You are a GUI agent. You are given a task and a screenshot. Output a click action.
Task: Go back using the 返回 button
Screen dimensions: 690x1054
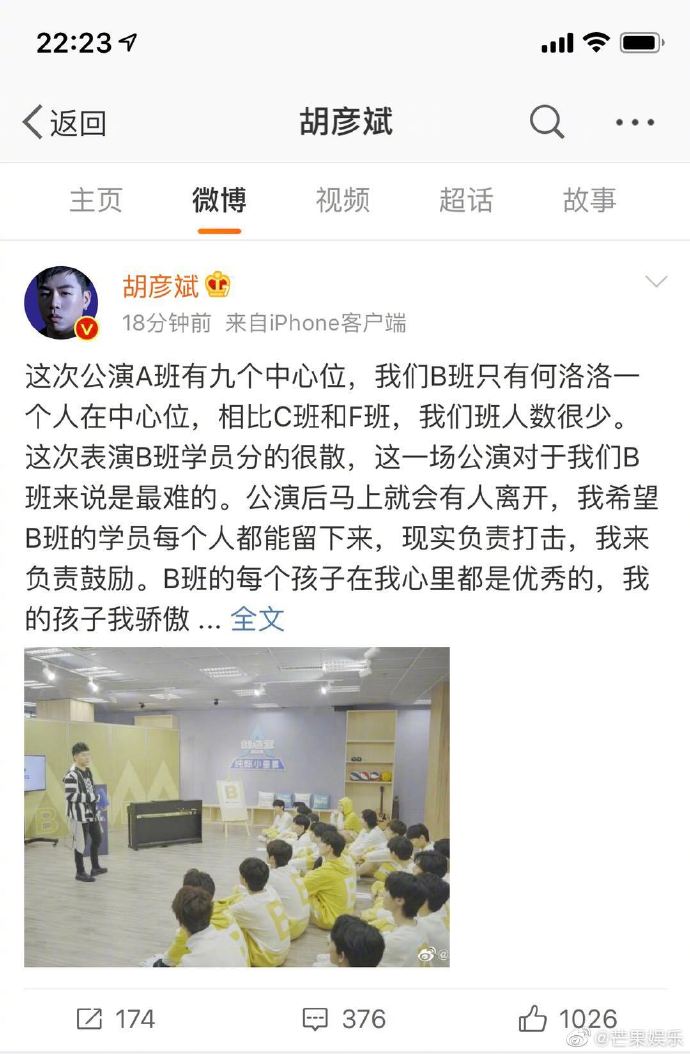coord(65,123)
